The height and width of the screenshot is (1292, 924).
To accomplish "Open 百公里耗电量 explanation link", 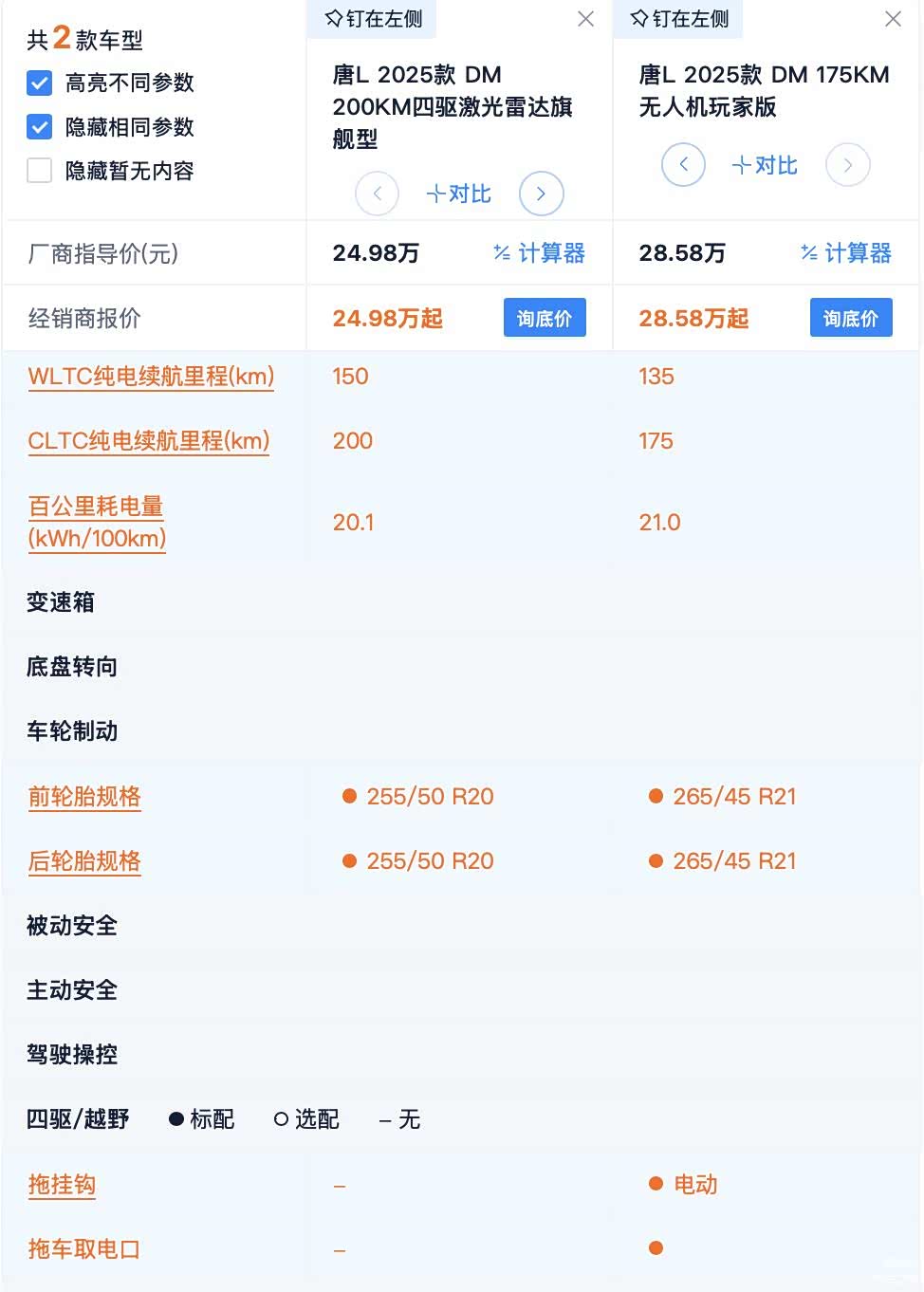I will pyautogui.click(x=97, y=522).
